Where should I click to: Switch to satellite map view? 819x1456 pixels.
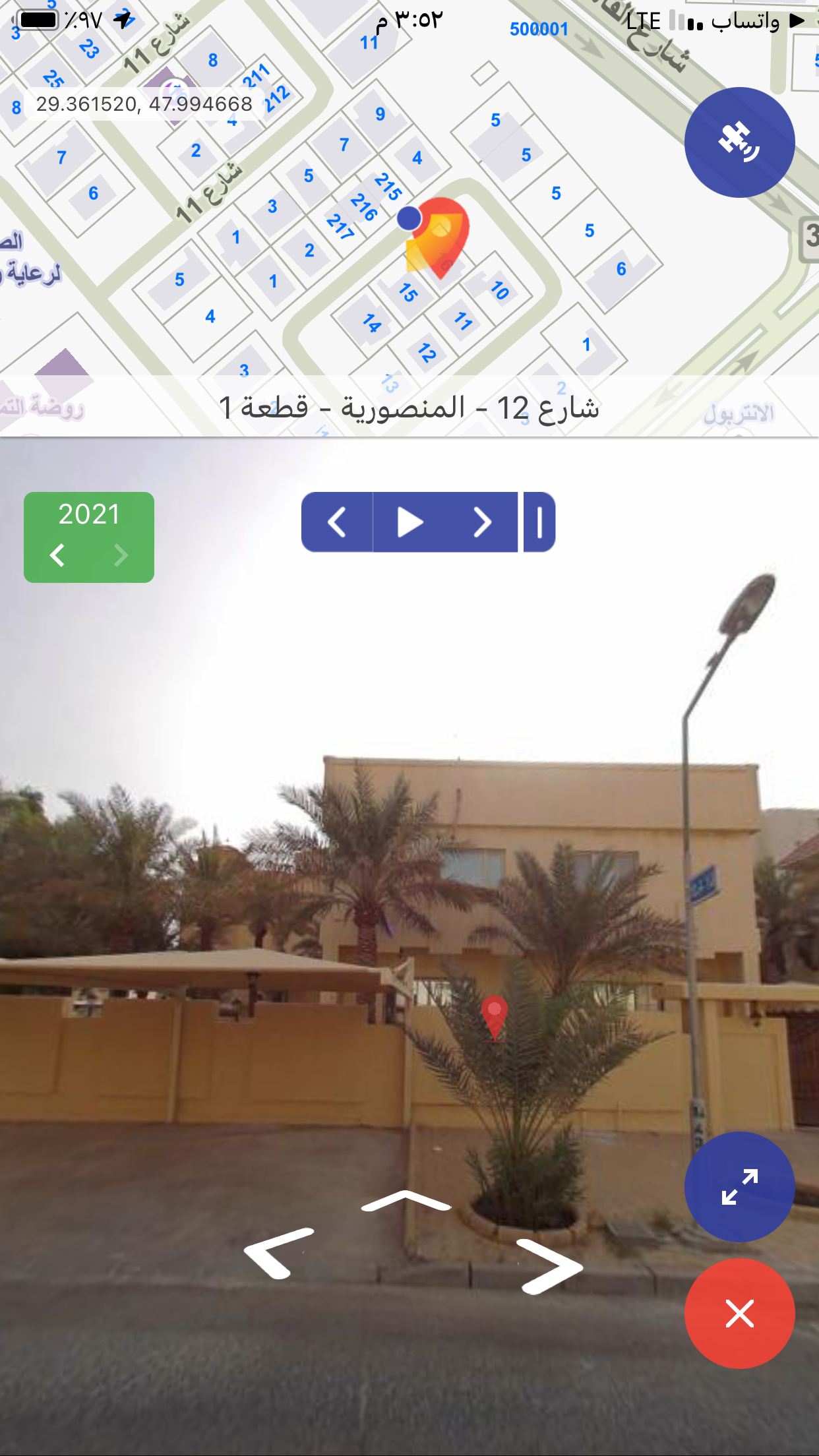739,142
